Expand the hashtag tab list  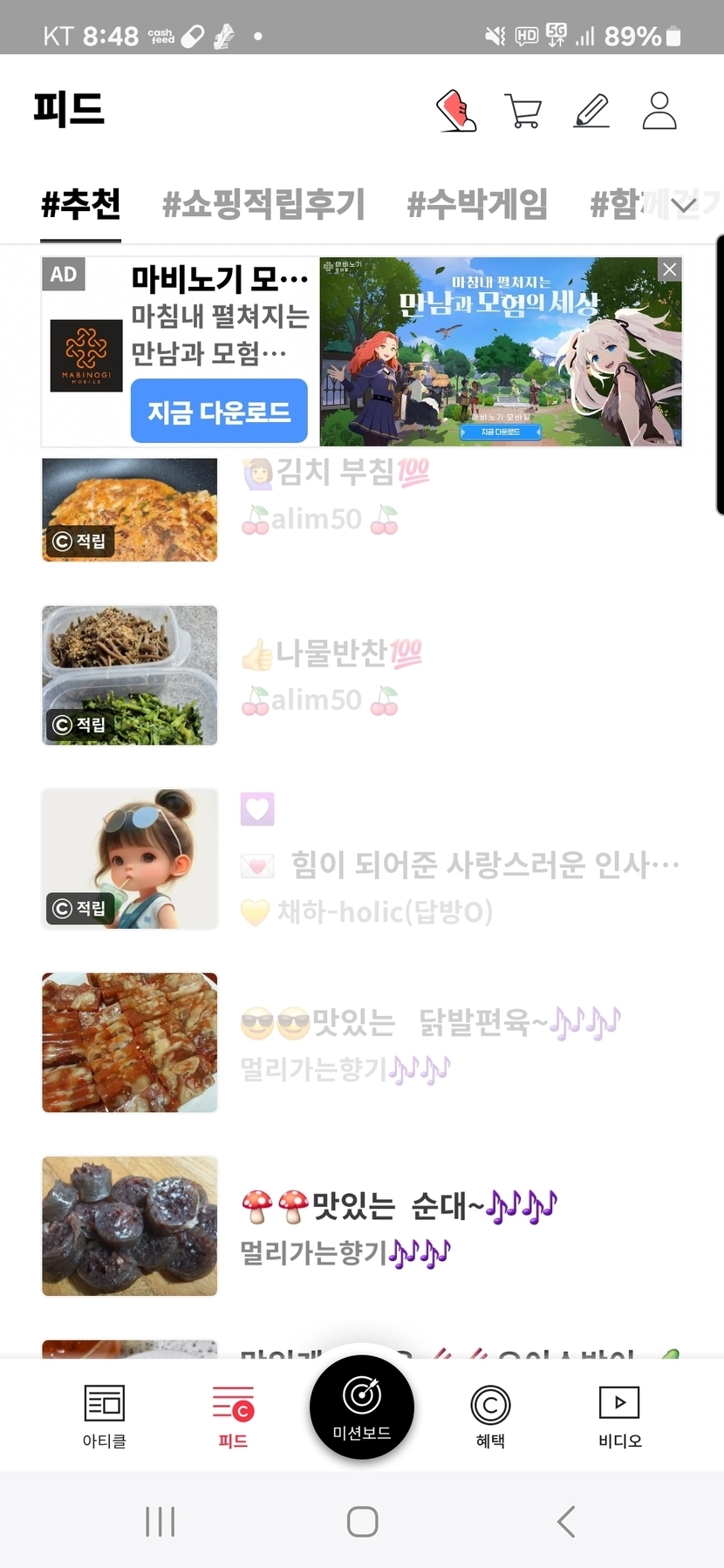click(x=684, y=206)
